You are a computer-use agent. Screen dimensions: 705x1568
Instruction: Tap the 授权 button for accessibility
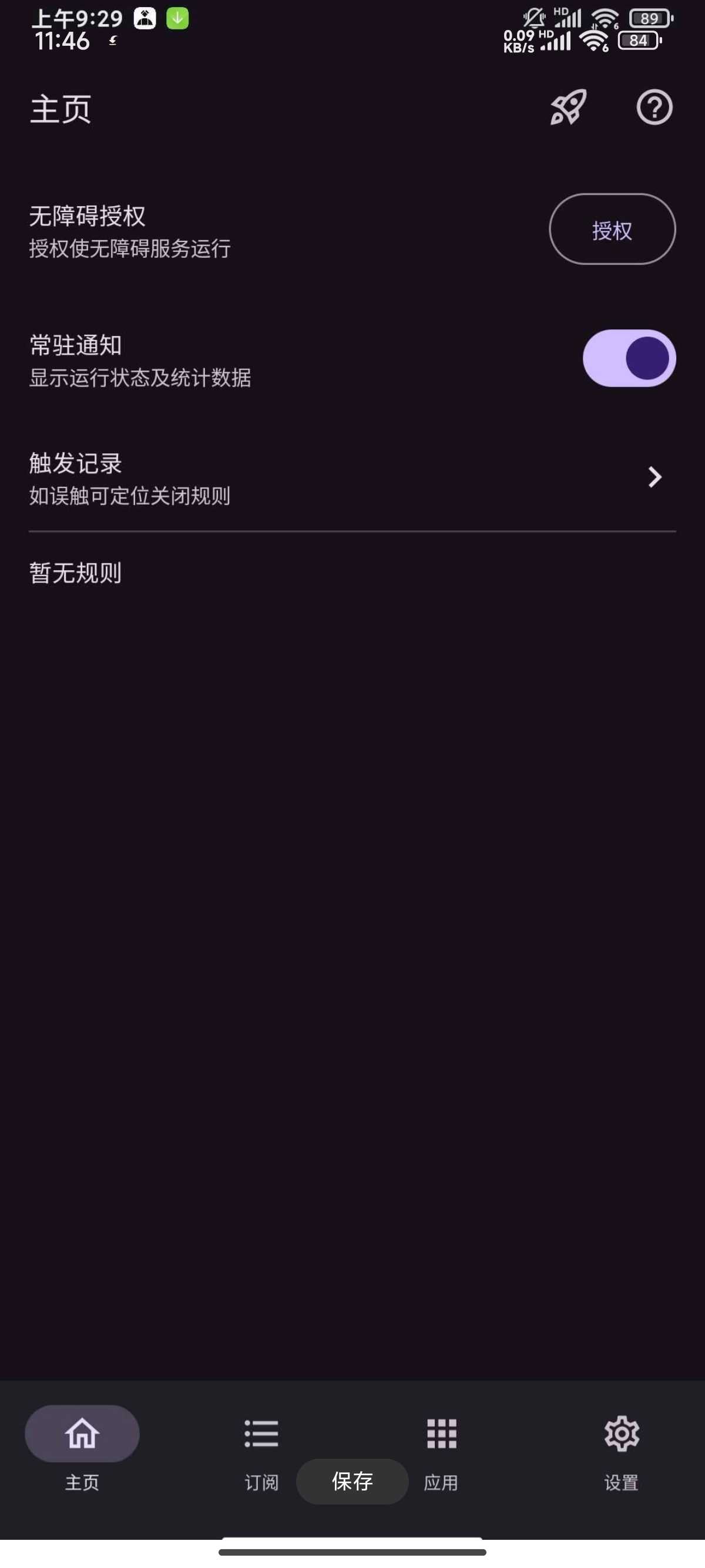pos(612,230)
